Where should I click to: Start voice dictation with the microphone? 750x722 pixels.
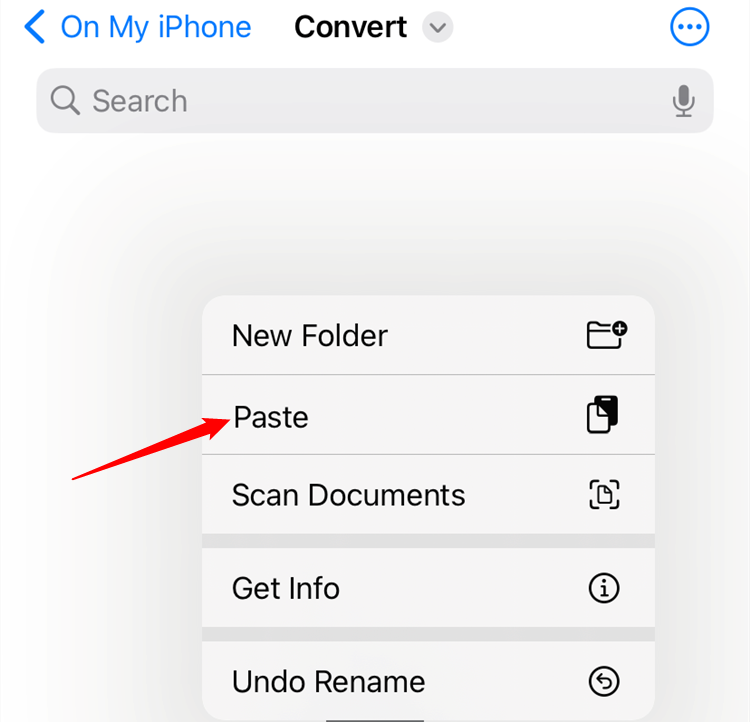684,101
